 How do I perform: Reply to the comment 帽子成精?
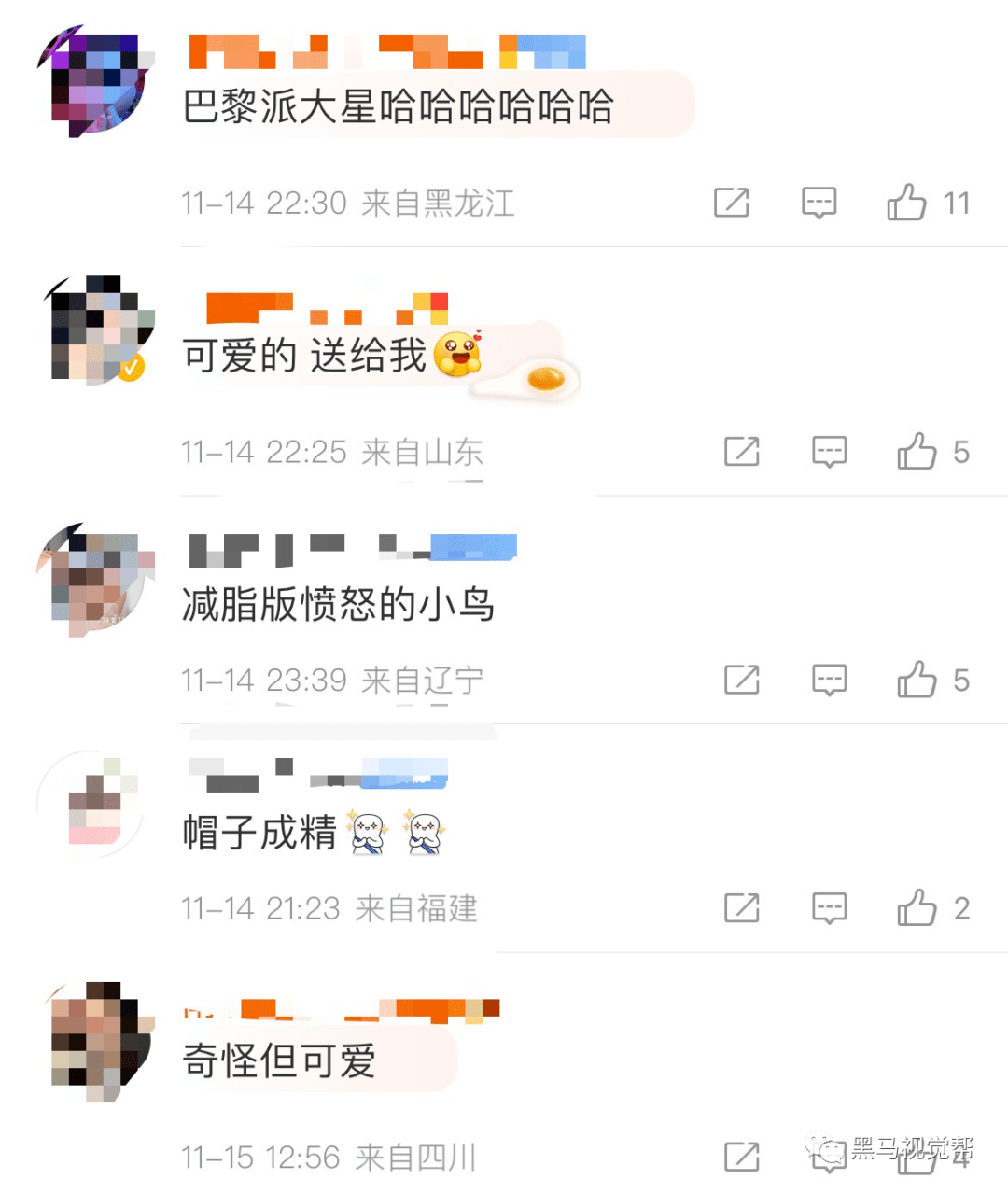pyautogui.click(x=829, y=907)
